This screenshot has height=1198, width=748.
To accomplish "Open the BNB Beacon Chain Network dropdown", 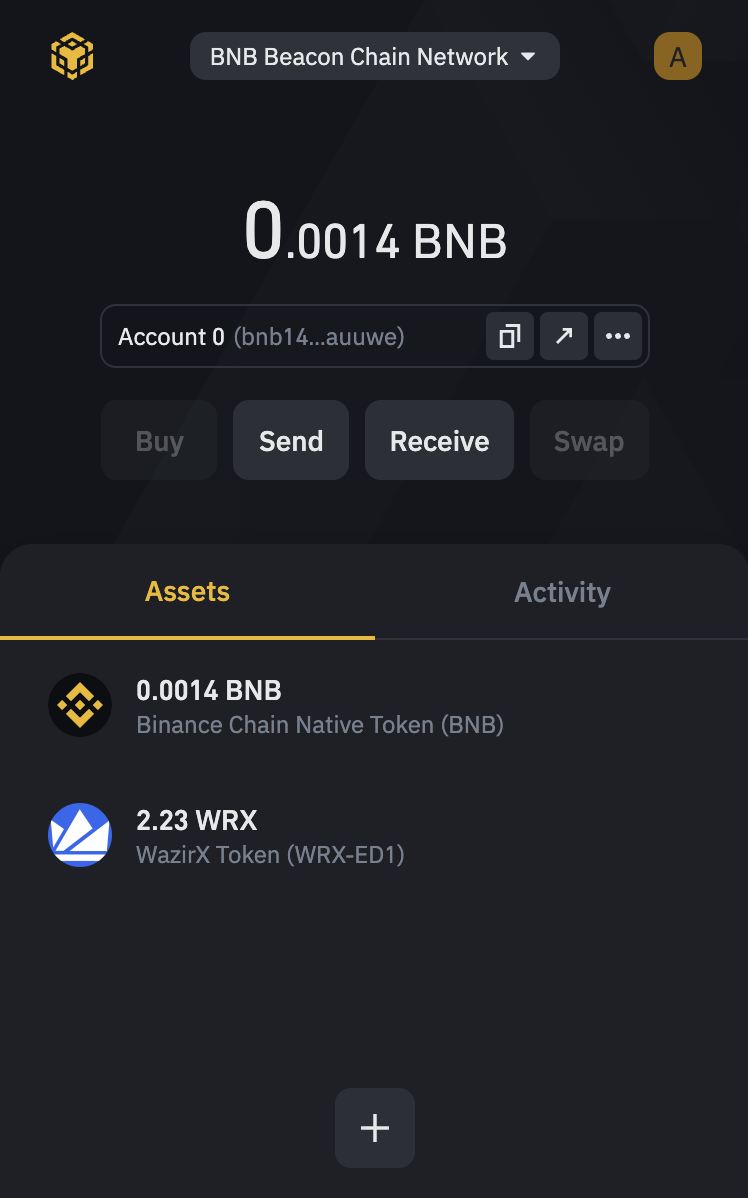I will click(374, 57).
